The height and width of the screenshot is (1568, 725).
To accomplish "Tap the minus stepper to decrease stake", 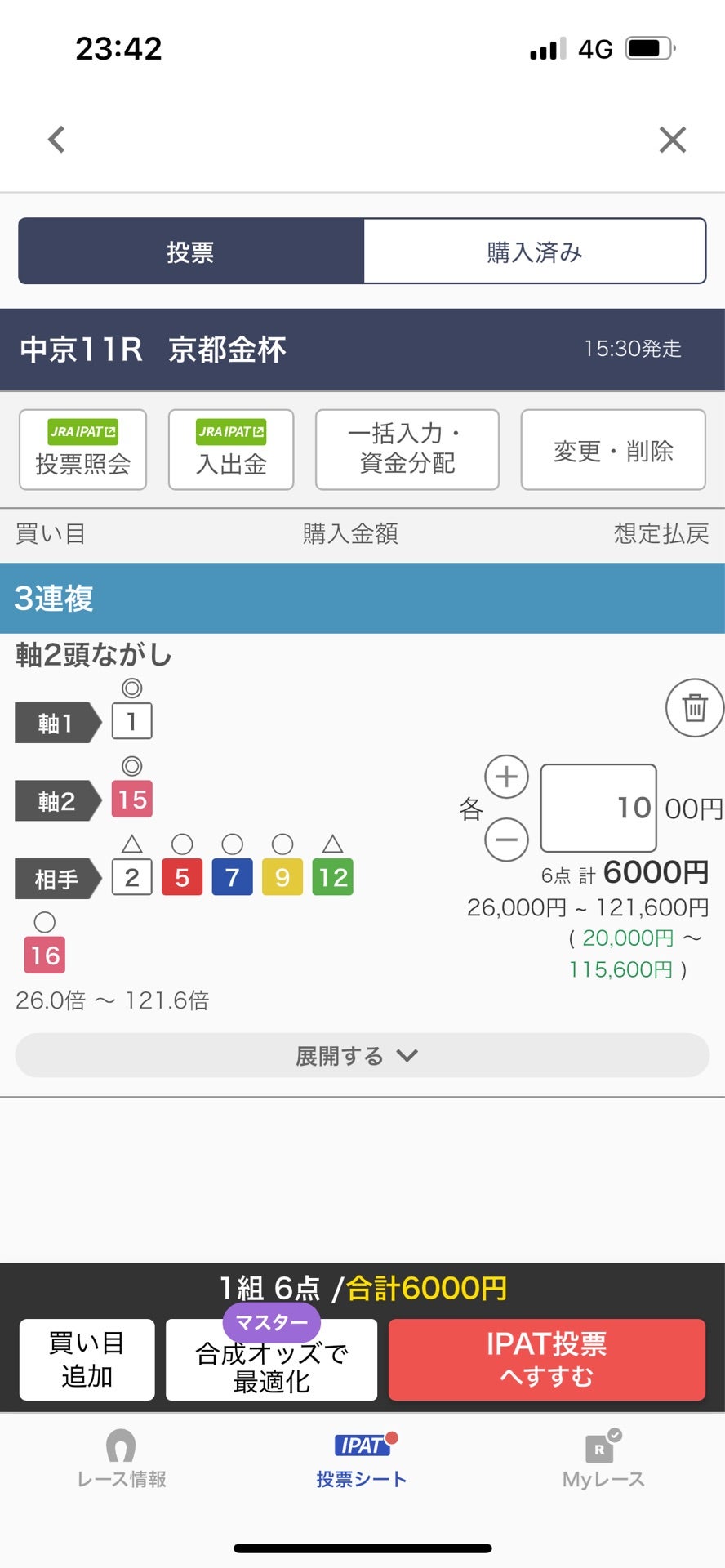I will click(505, 840).
